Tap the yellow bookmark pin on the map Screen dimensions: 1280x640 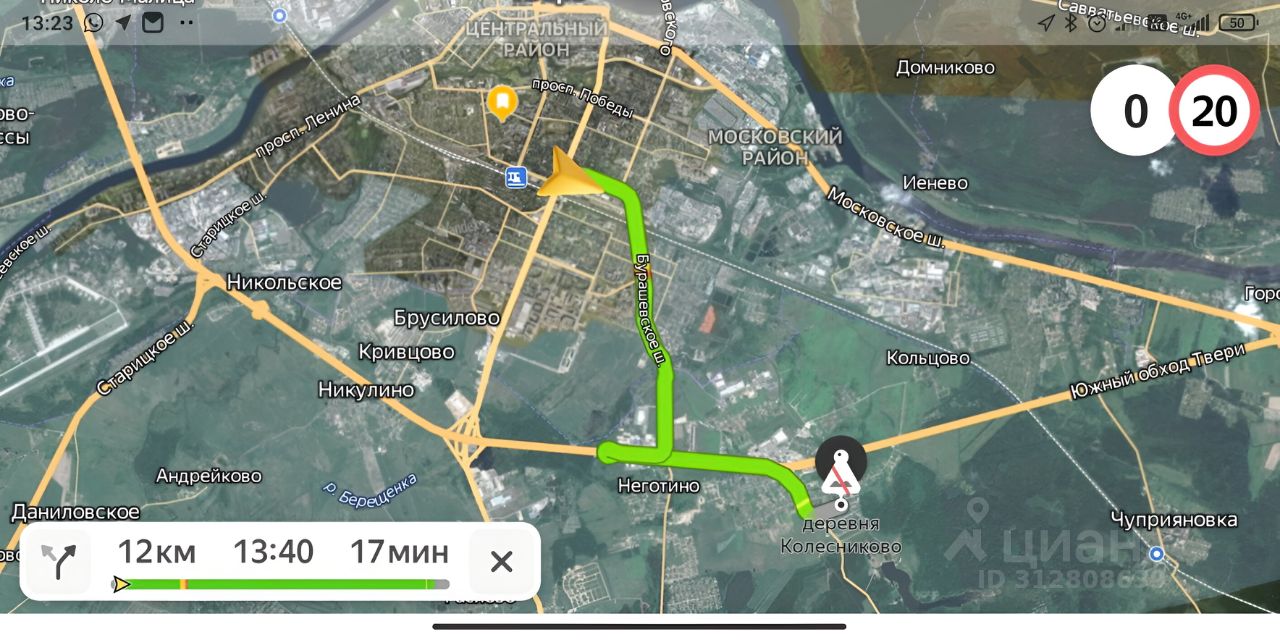pyautogui.click(x=501, y=101)
